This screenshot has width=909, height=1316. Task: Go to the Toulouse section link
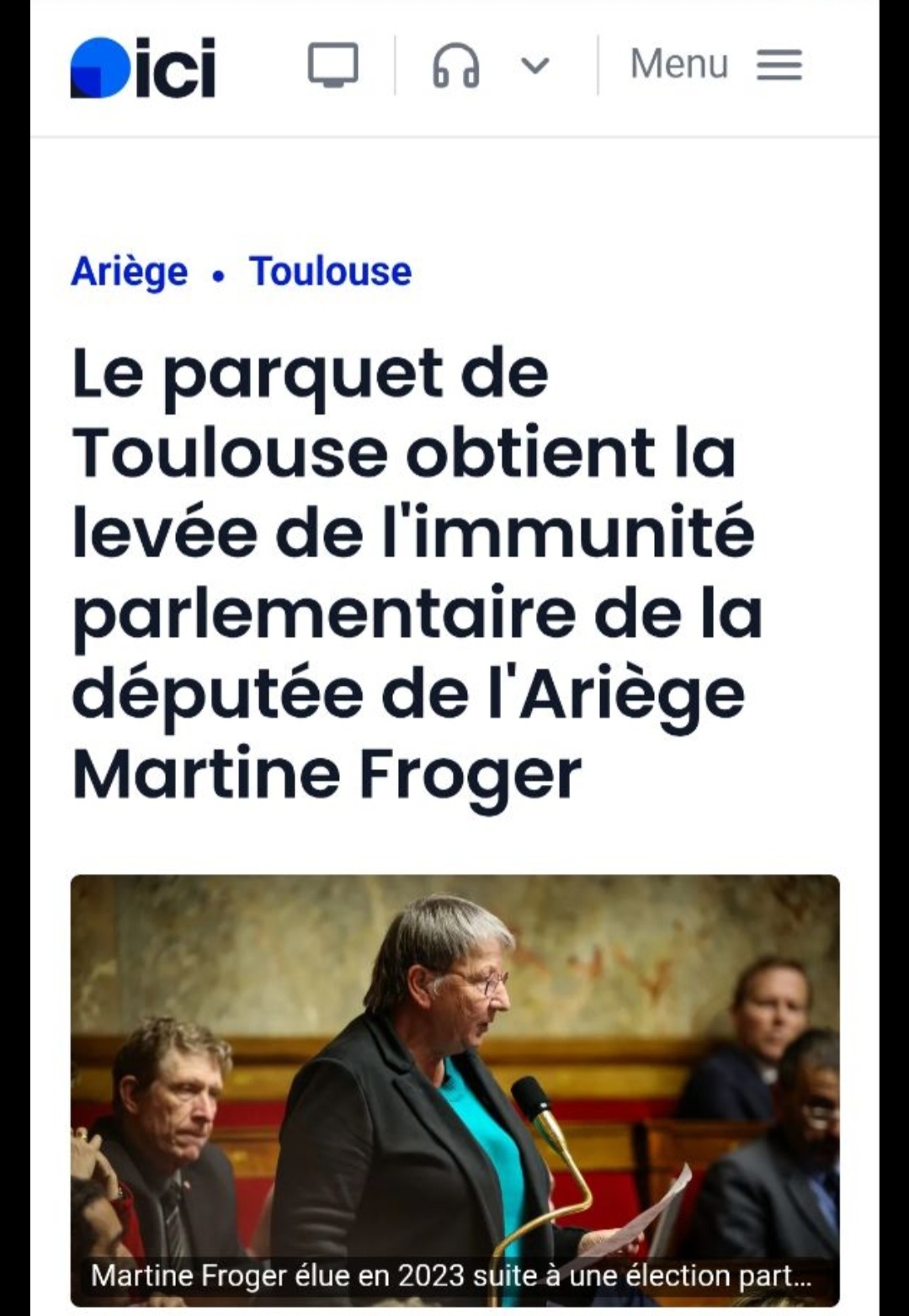(330, 272)
